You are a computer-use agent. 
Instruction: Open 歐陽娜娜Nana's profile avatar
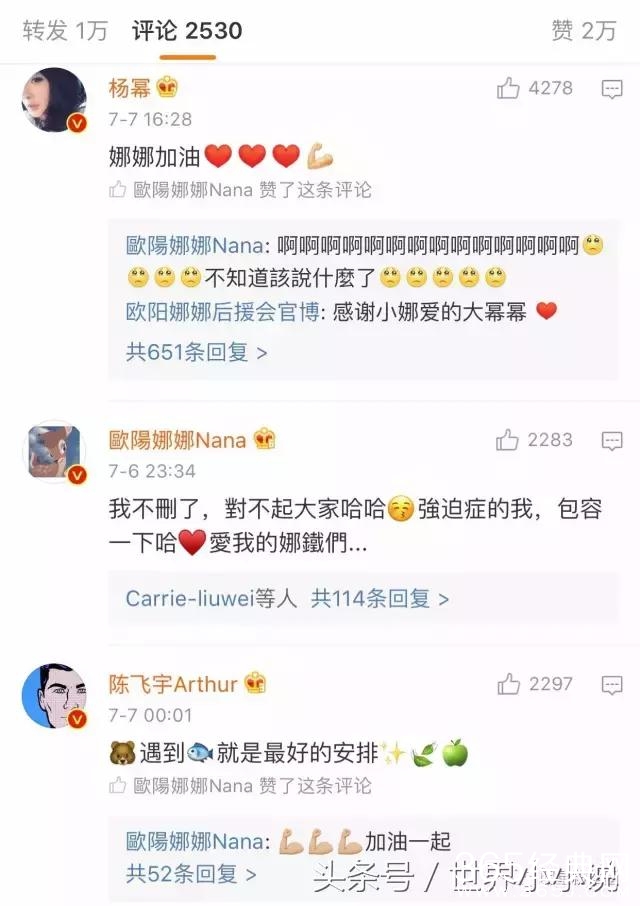54,452
